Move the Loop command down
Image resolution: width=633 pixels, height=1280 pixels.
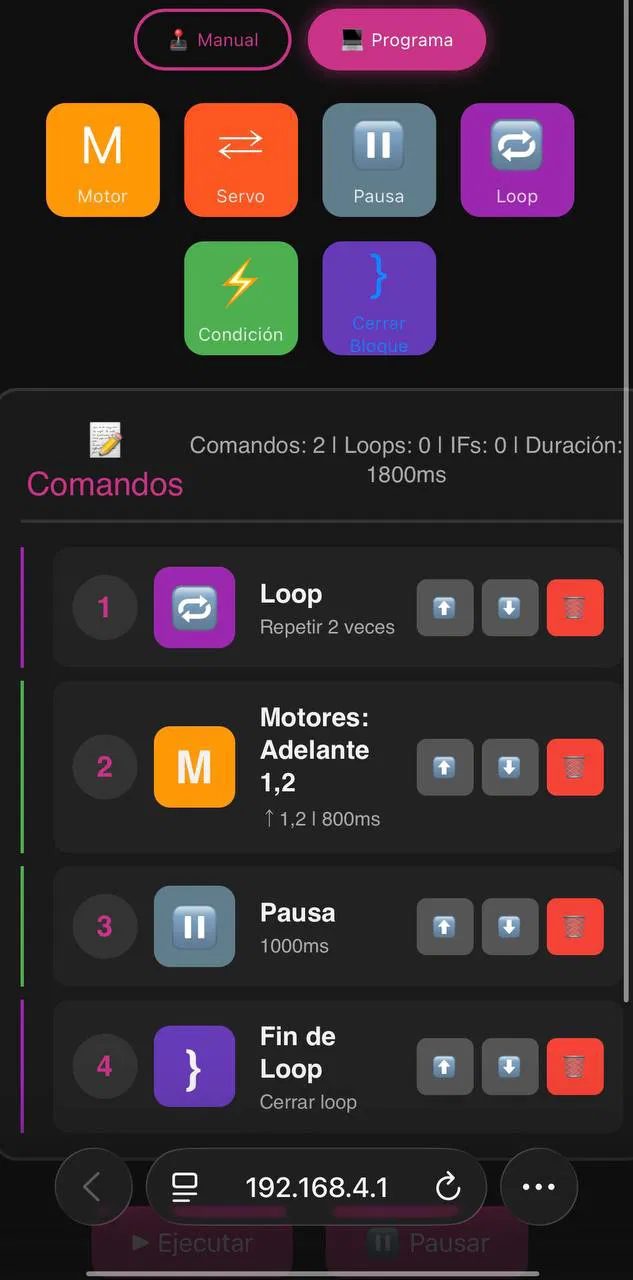tap(510, 608)
